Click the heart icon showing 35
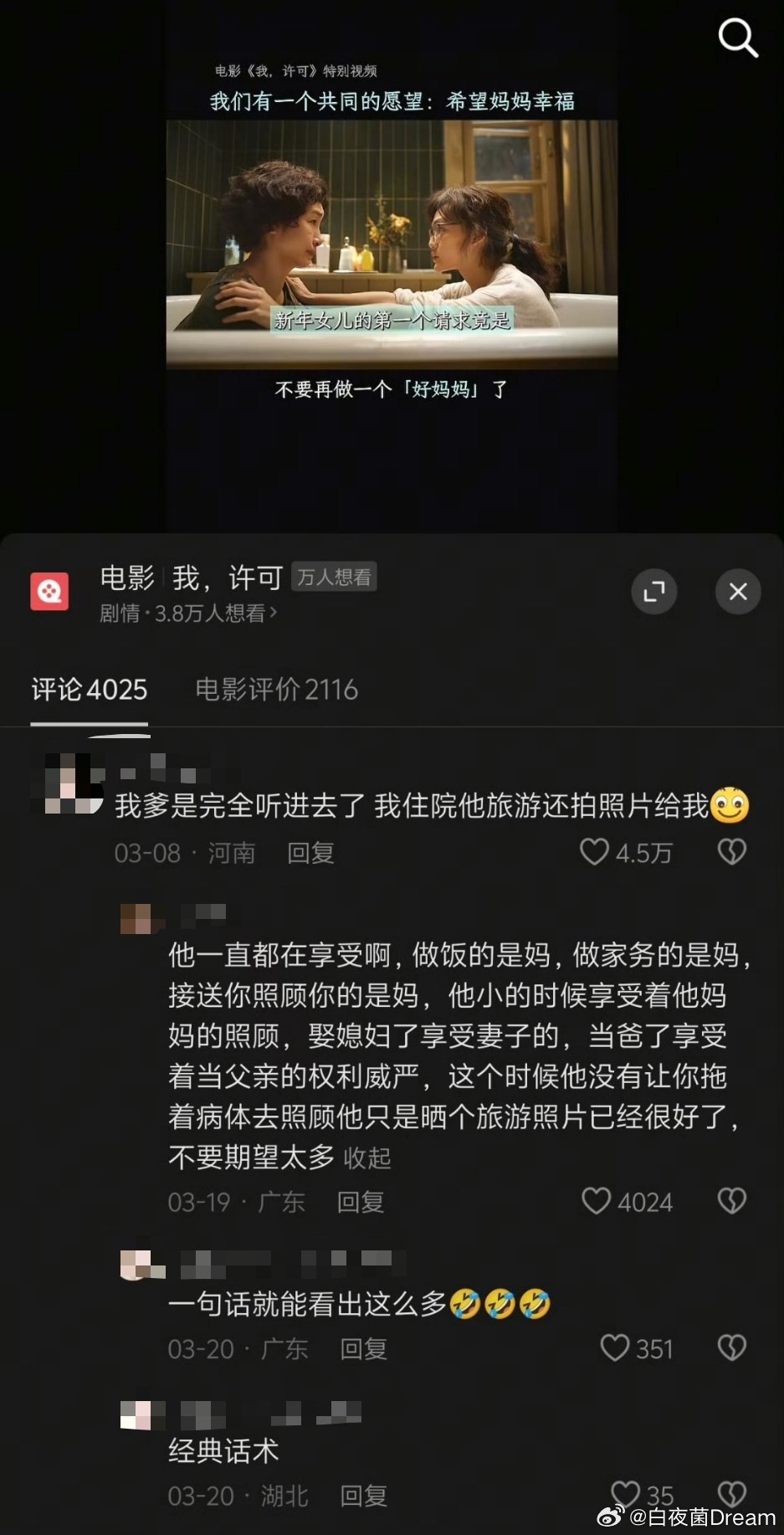The height and width of the screenshot is (1535, 784). pyautogui.click(x=625, y=1495)
